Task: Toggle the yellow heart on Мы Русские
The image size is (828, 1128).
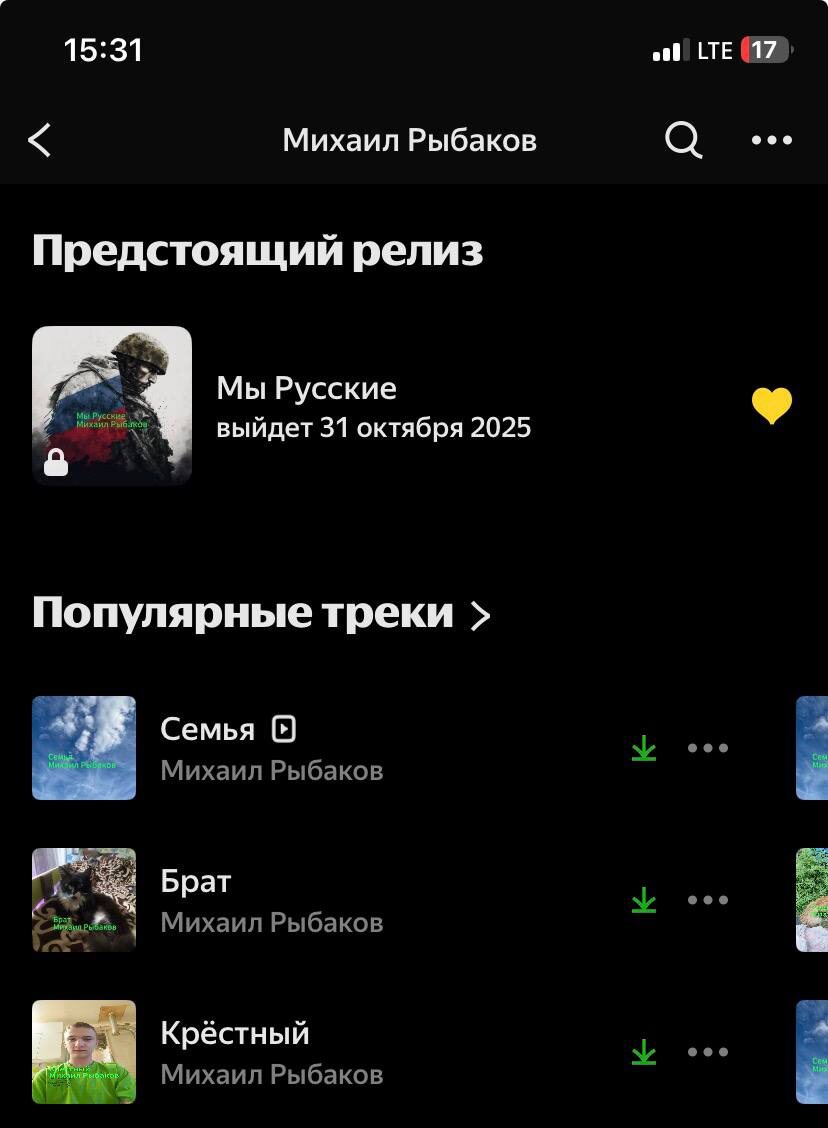Action: click(771, 406)
